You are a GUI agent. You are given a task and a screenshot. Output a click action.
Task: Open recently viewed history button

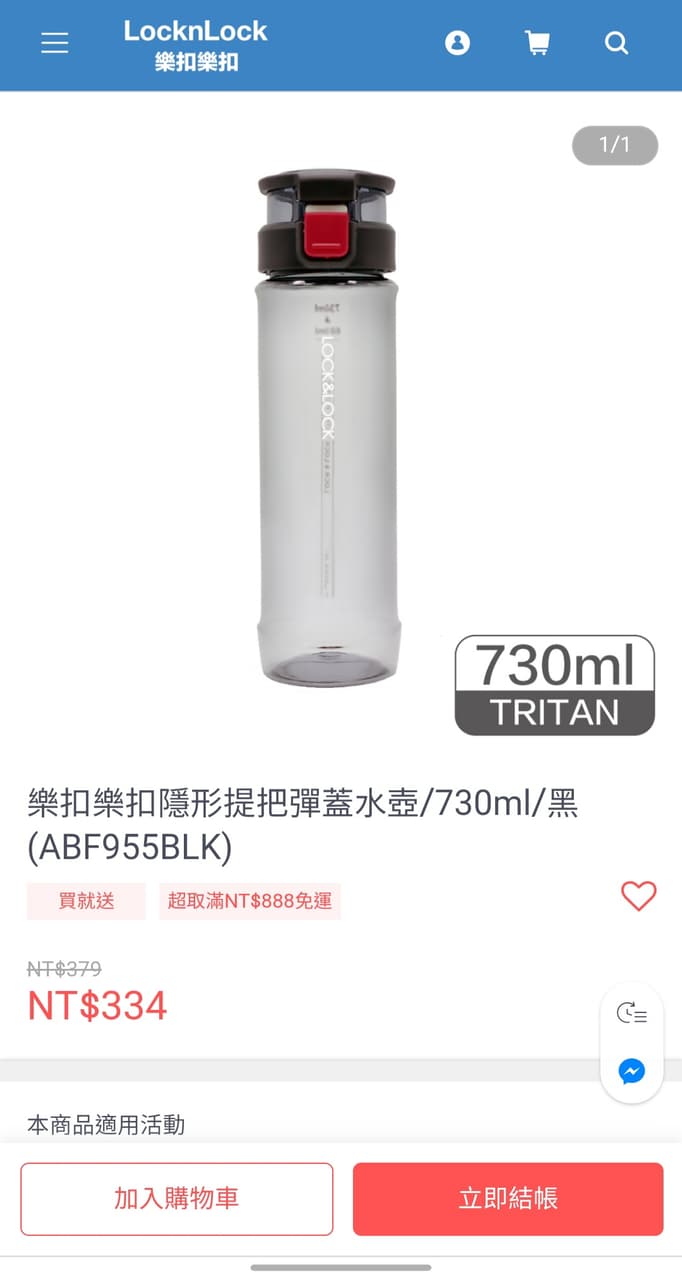click(x=631, y=1013)
